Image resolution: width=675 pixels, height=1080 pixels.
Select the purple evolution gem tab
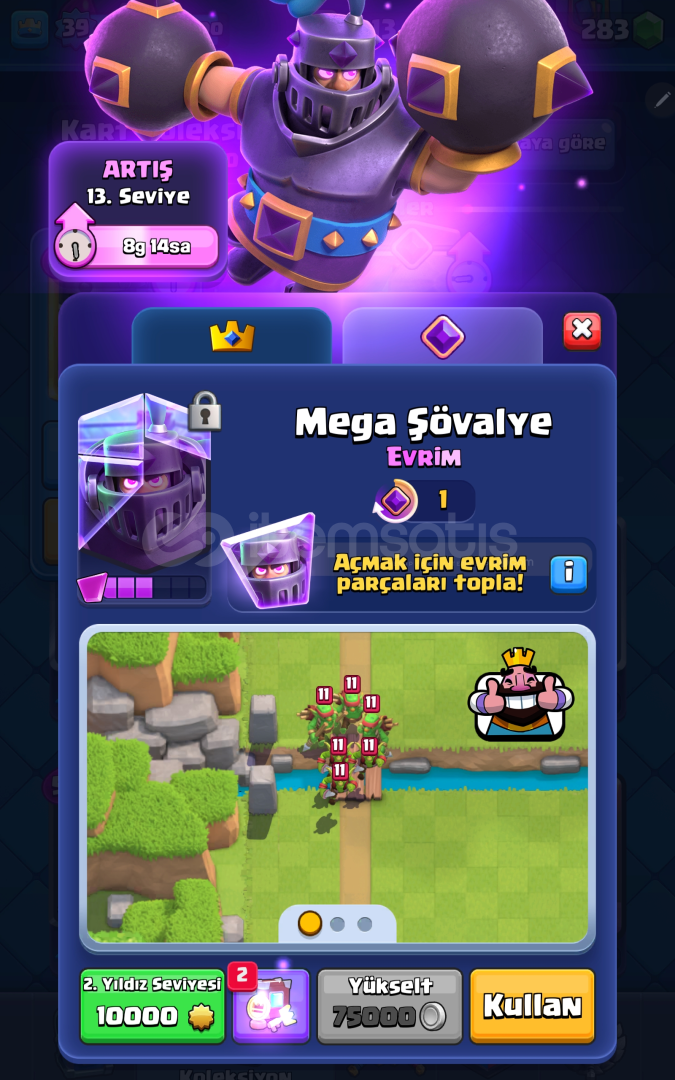pyautogui.click(x=442, y=337)
